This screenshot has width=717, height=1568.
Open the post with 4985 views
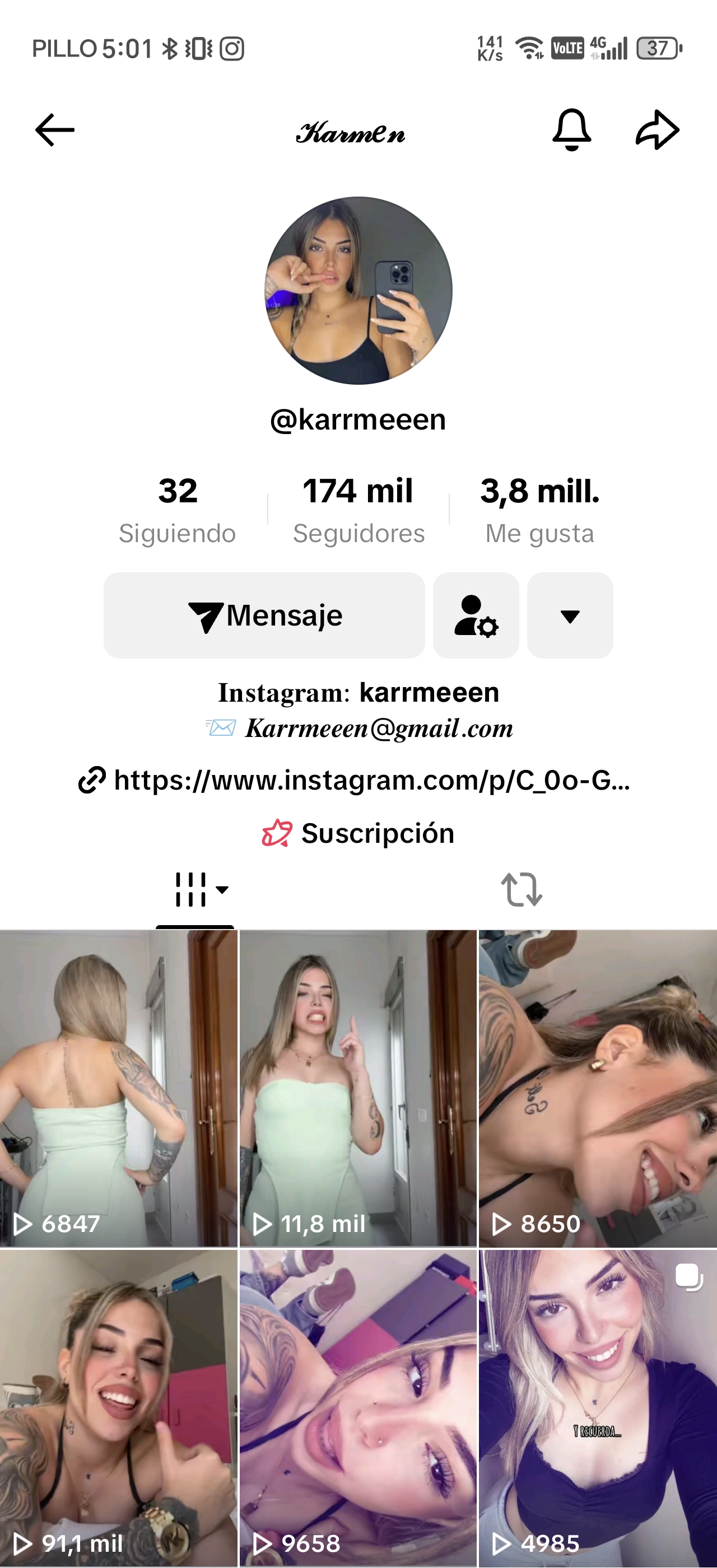(x=598, y=1407)
